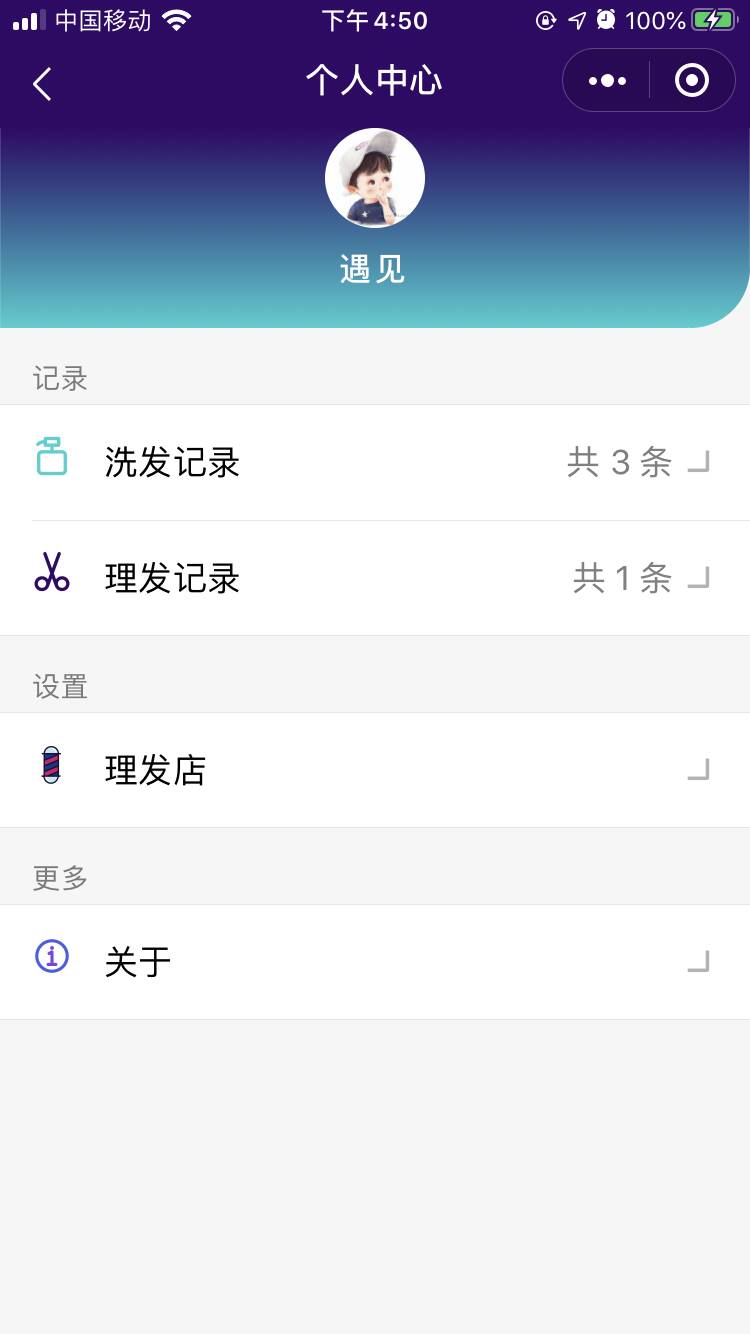
Task: Open 洗发记录 records
Action: point(375,462)
